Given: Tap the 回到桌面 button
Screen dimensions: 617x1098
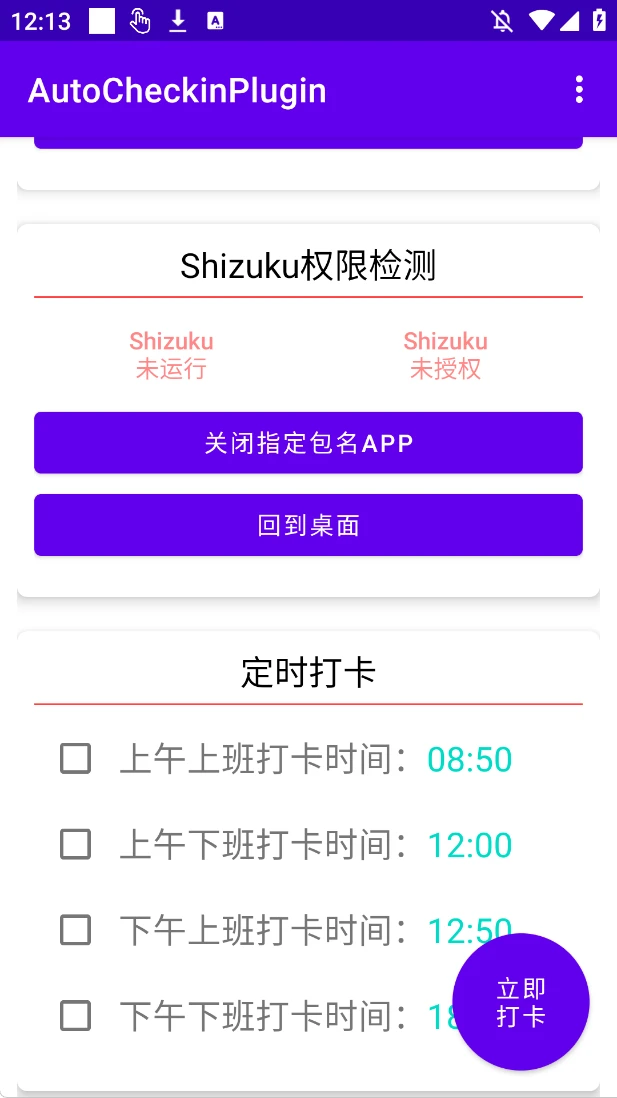Looking at the screenshot, I should point(308,525).
